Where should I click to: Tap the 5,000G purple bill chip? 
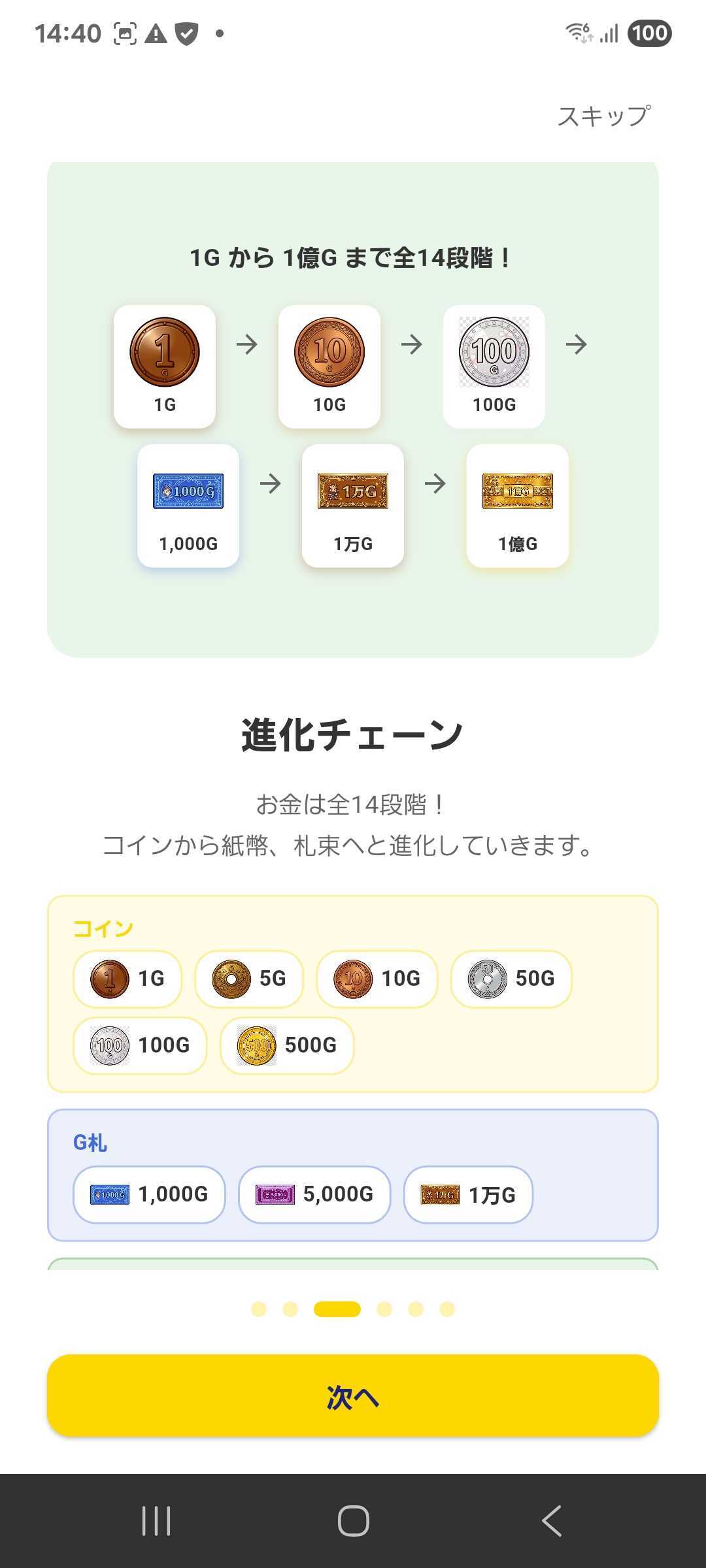pos(314,1195)
